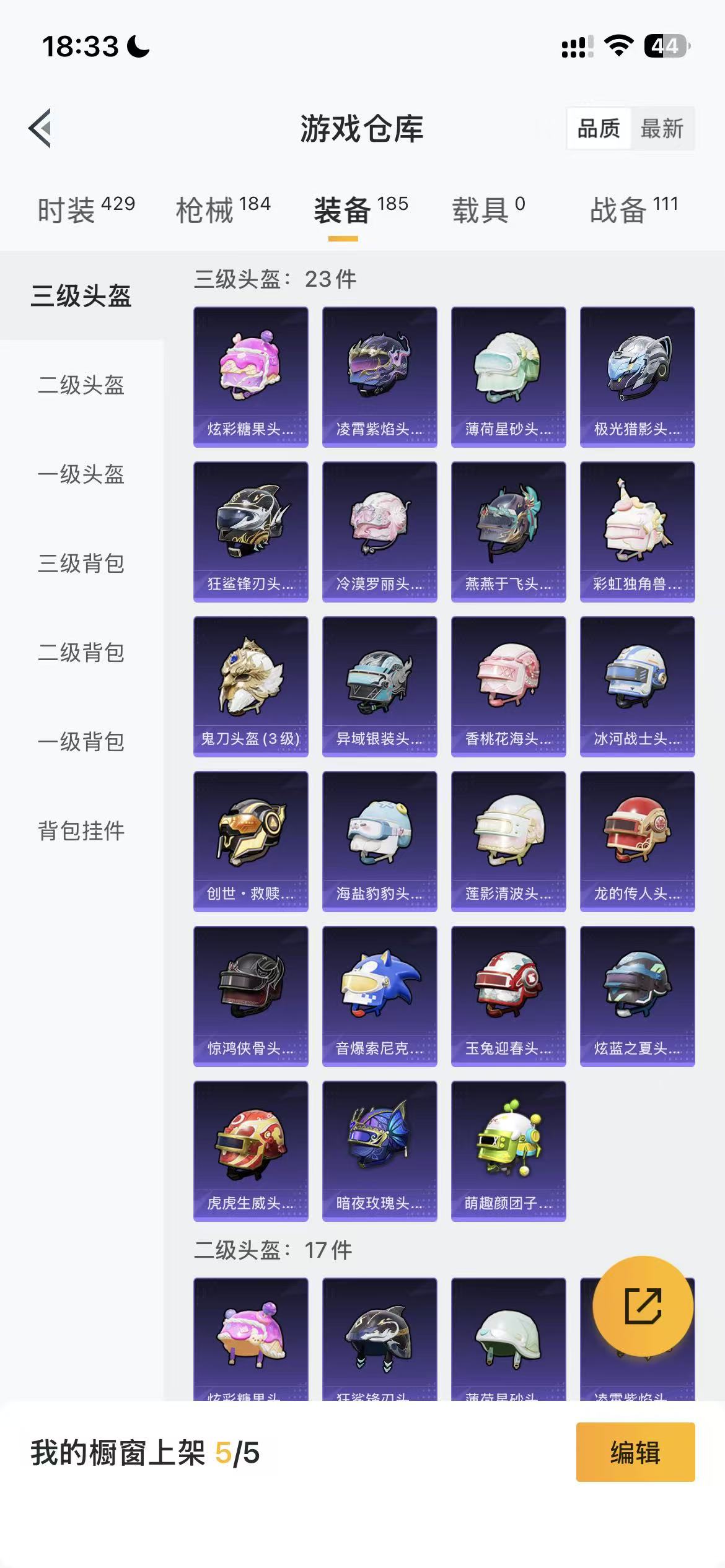
Task: Select 背包挂件 in the sidebar
Action: [81, 832]
